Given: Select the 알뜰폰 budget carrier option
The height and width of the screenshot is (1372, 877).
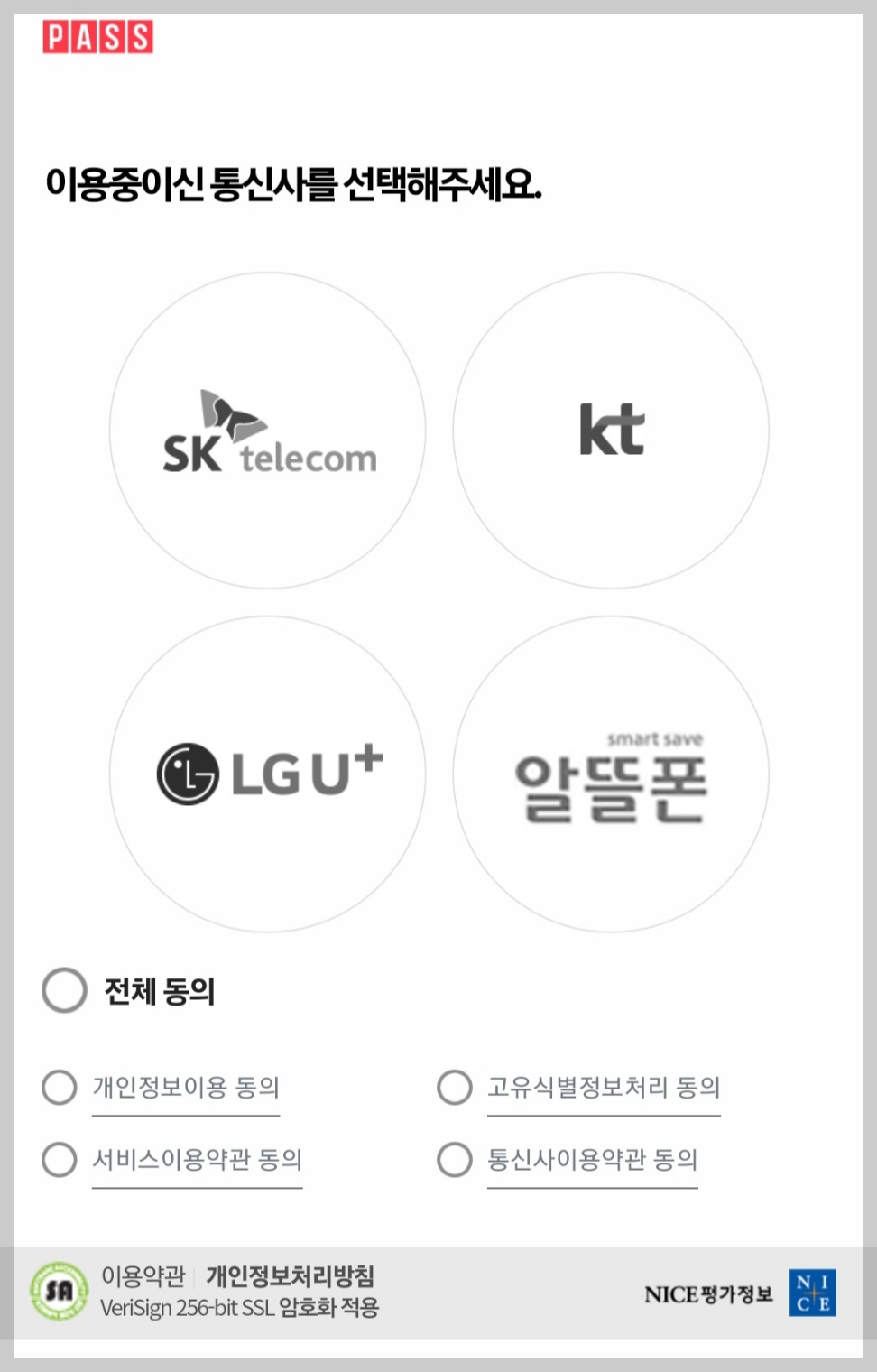Looking at the screenshot, I should [x=611, y=774].
